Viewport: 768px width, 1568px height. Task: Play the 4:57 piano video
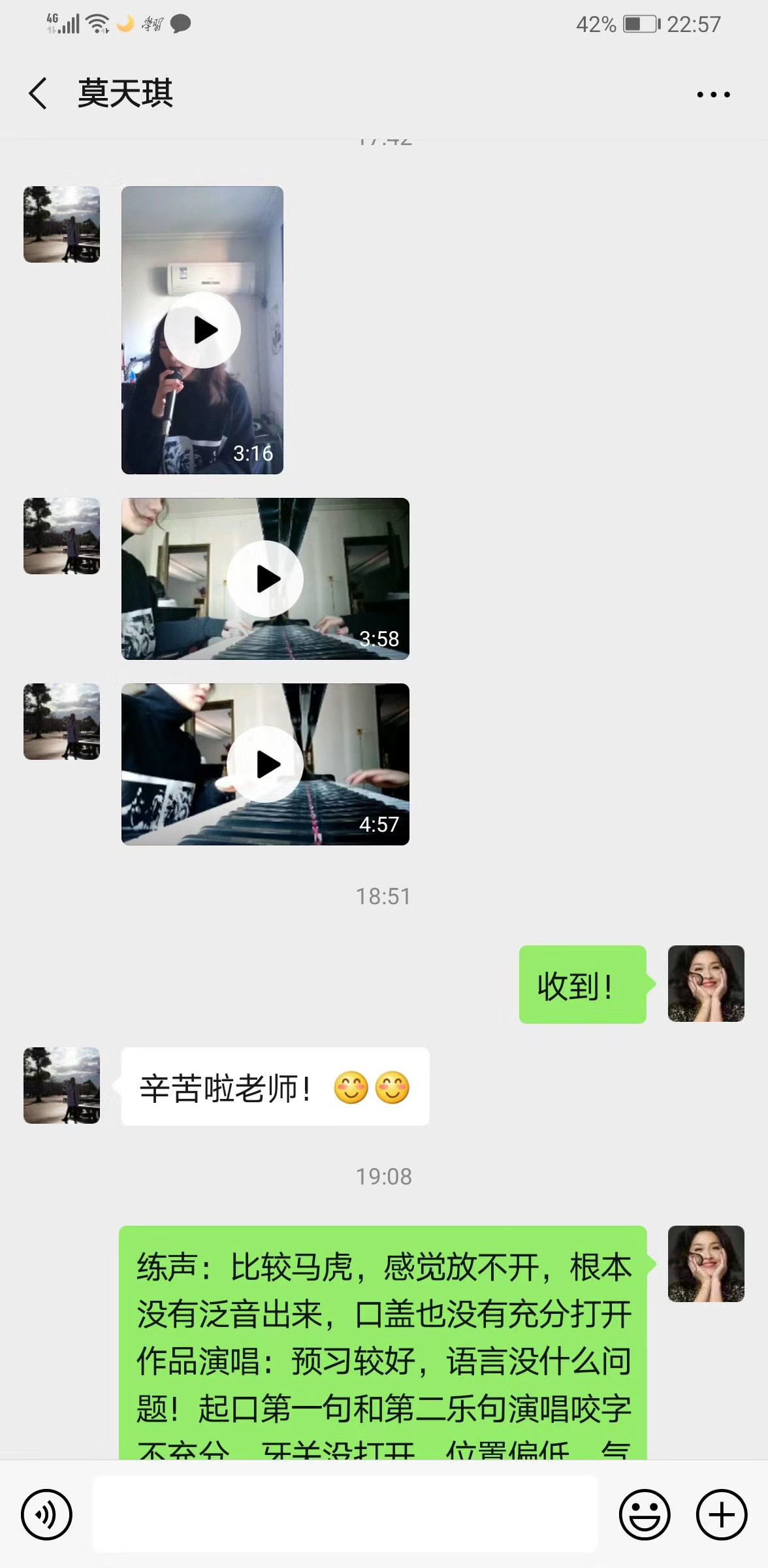click(x=265, y=764)
